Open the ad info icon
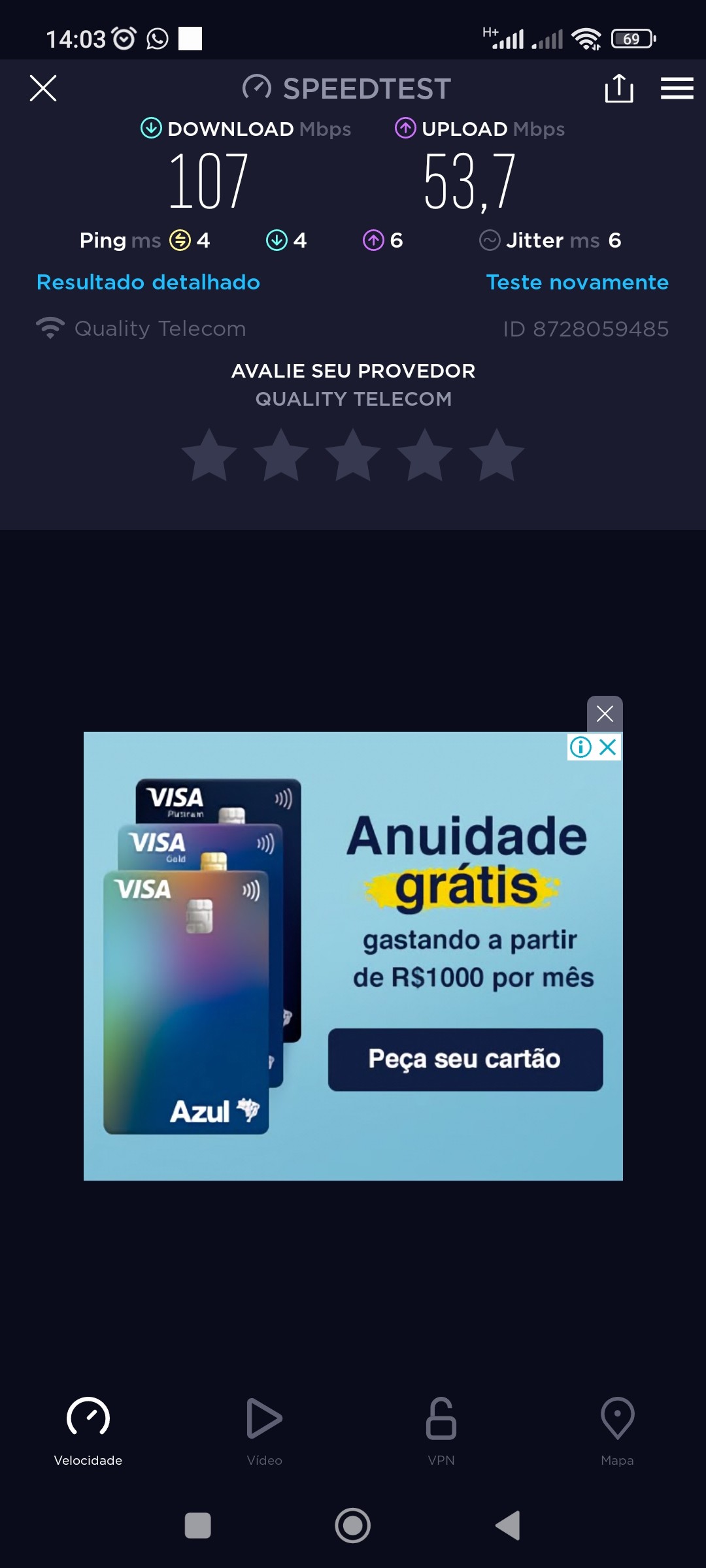 (580, 747)
